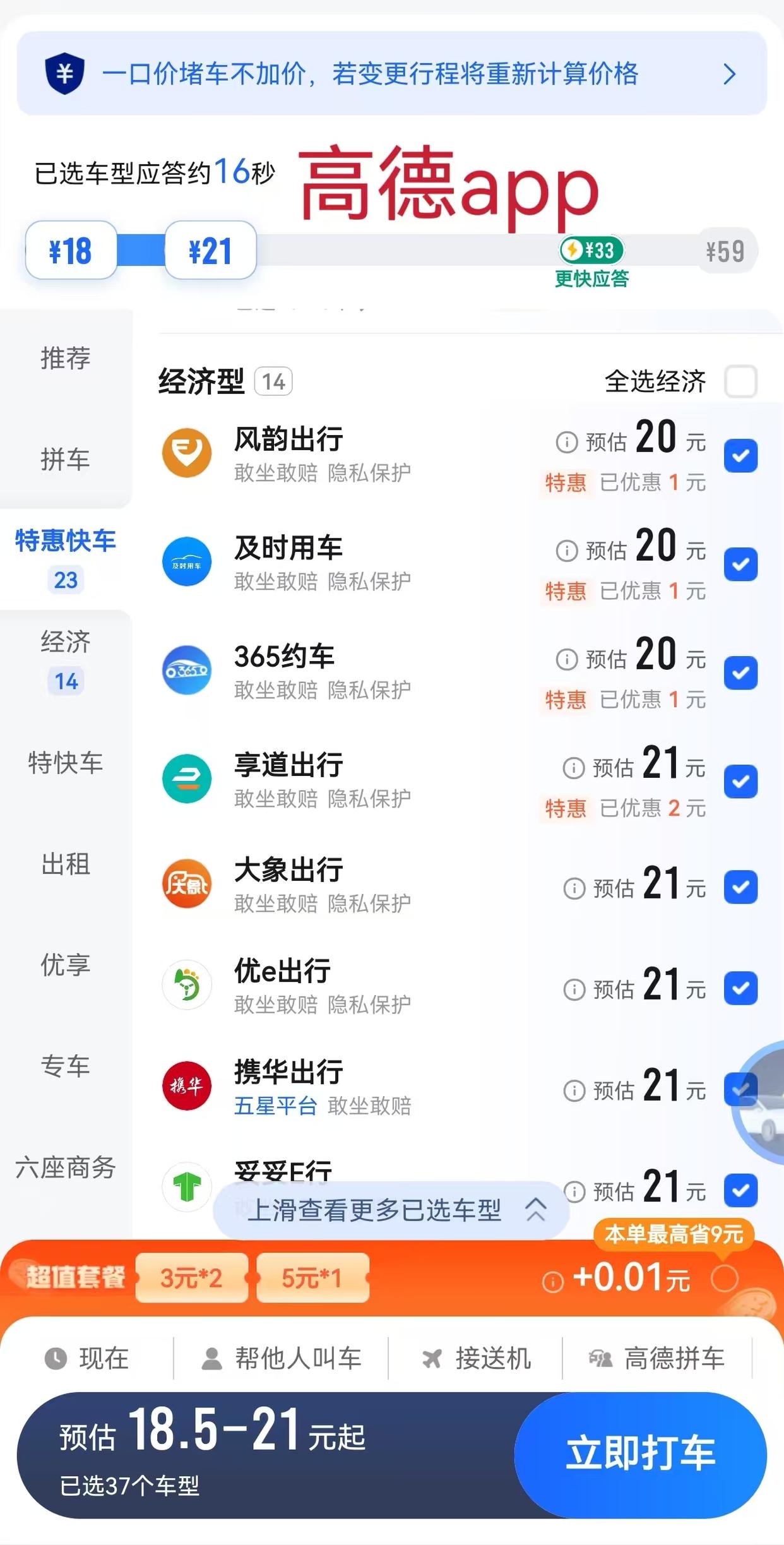
Task: Deselect 及时用车 from chosen cars
Action: tap(741, 564)
